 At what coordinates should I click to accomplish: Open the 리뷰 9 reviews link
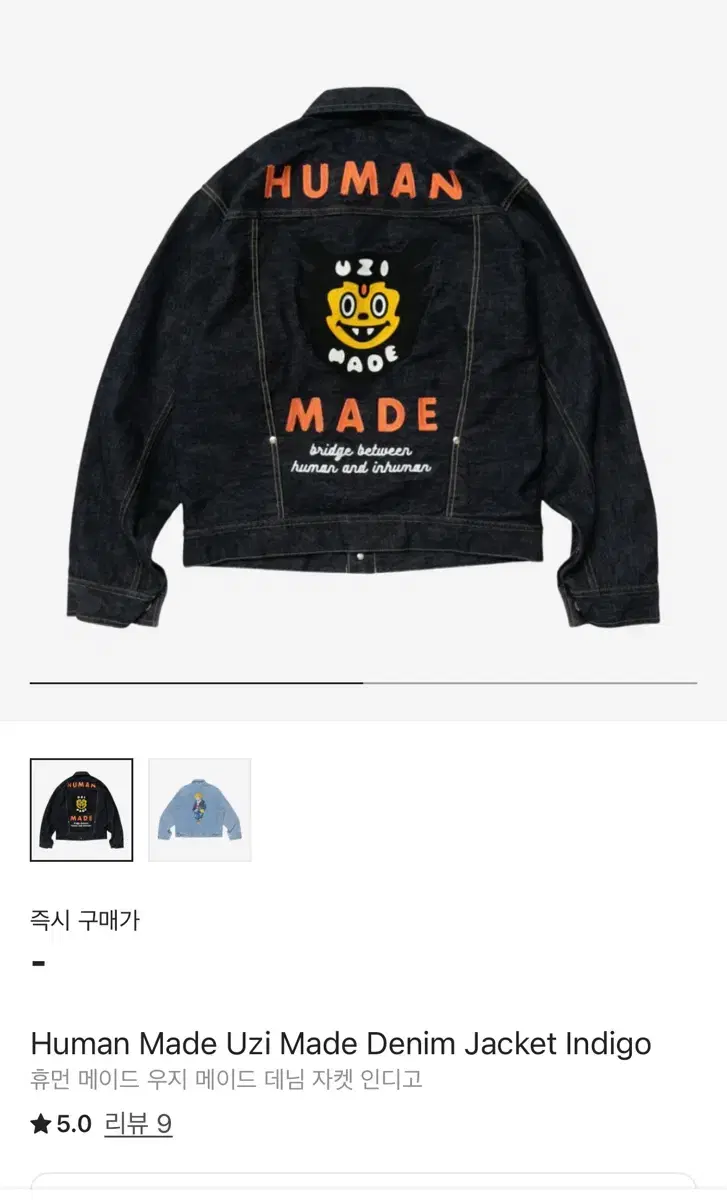coord(138,1124)
